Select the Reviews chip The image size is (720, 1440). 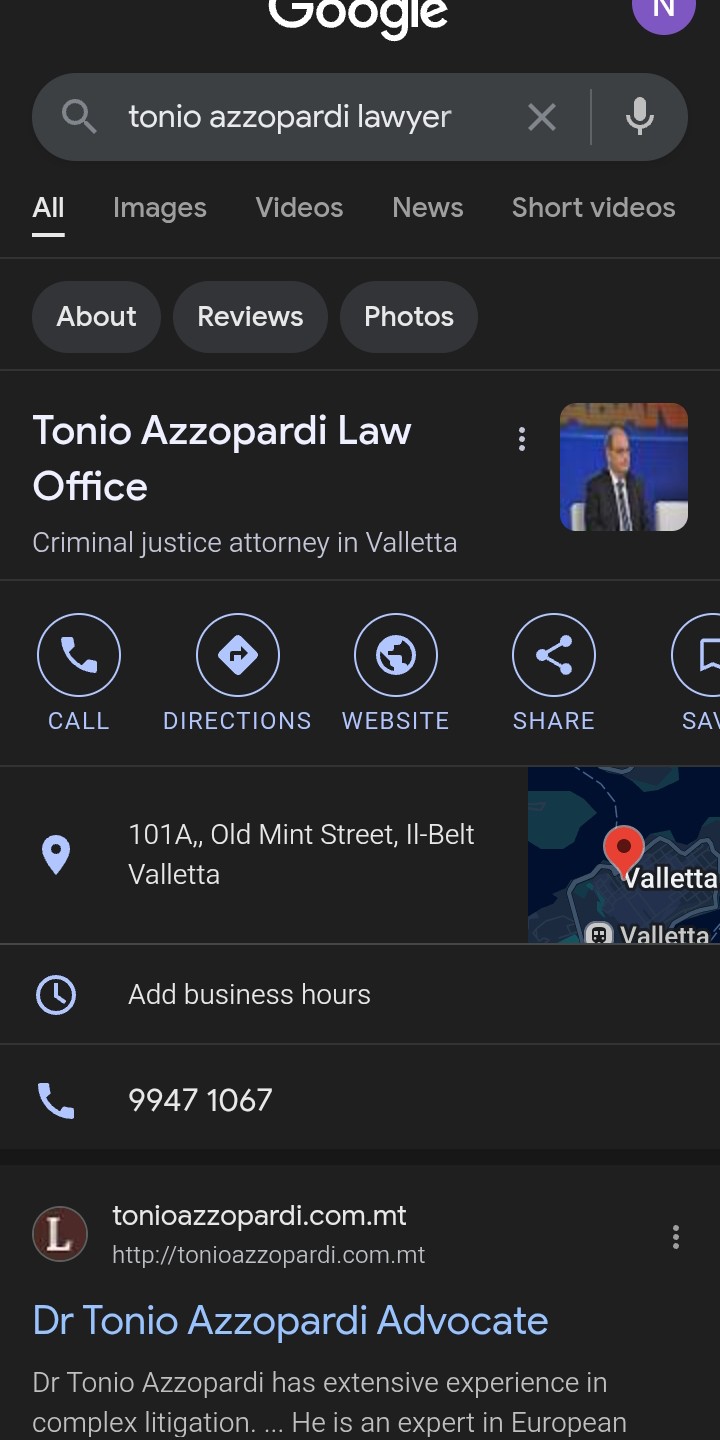coord(250,317)
